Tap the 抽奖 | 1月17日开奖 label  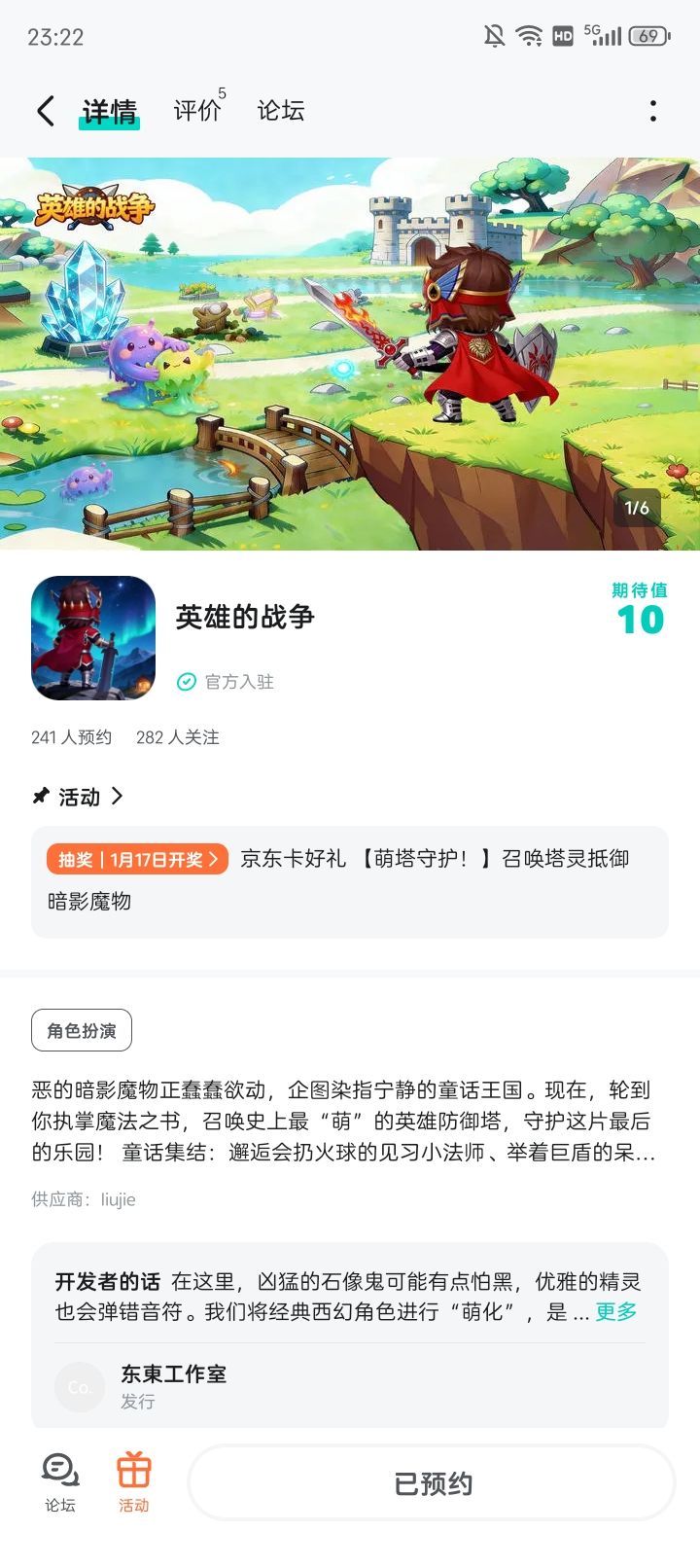pyautogui.click(x=135, y=860)
